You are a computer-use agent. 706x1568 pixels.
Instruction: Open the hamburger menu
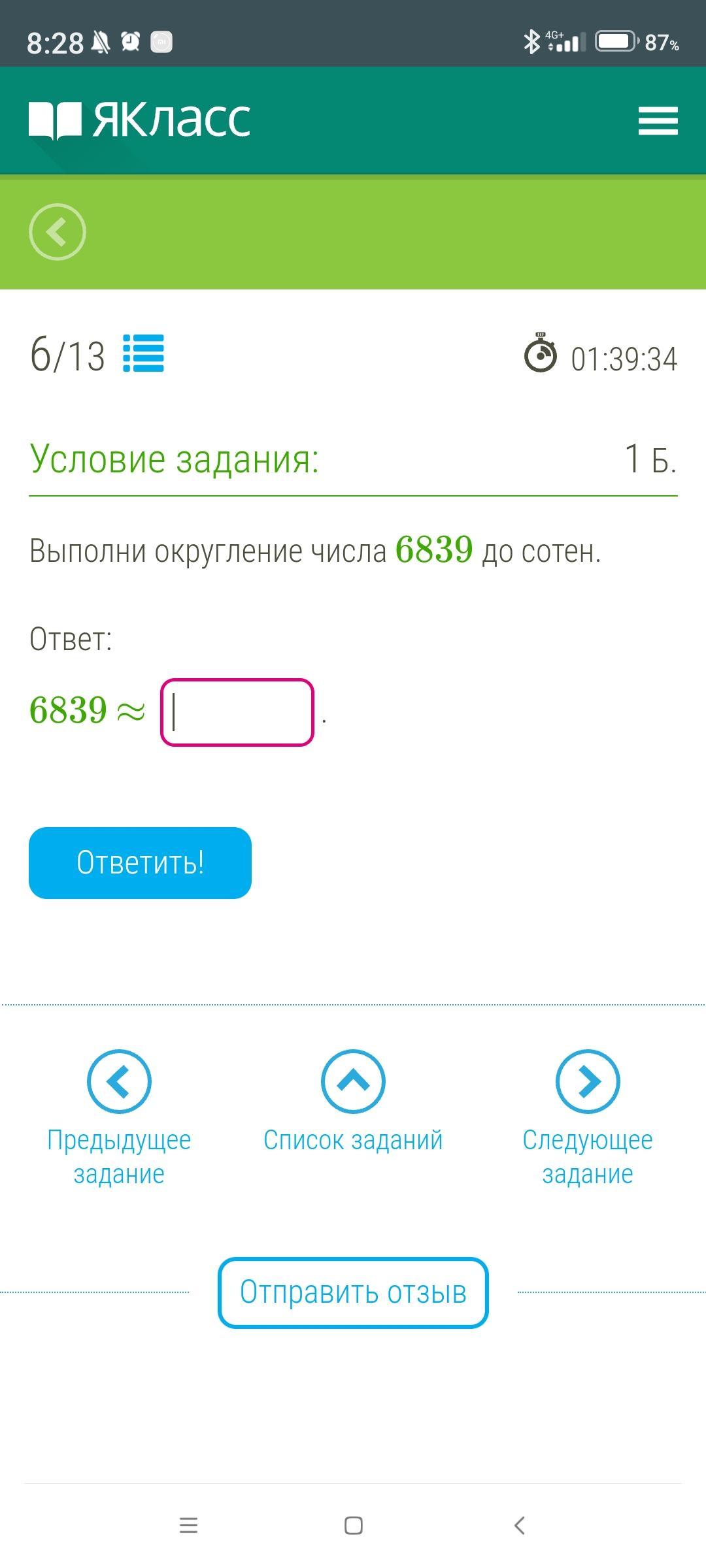coord(658,122)
